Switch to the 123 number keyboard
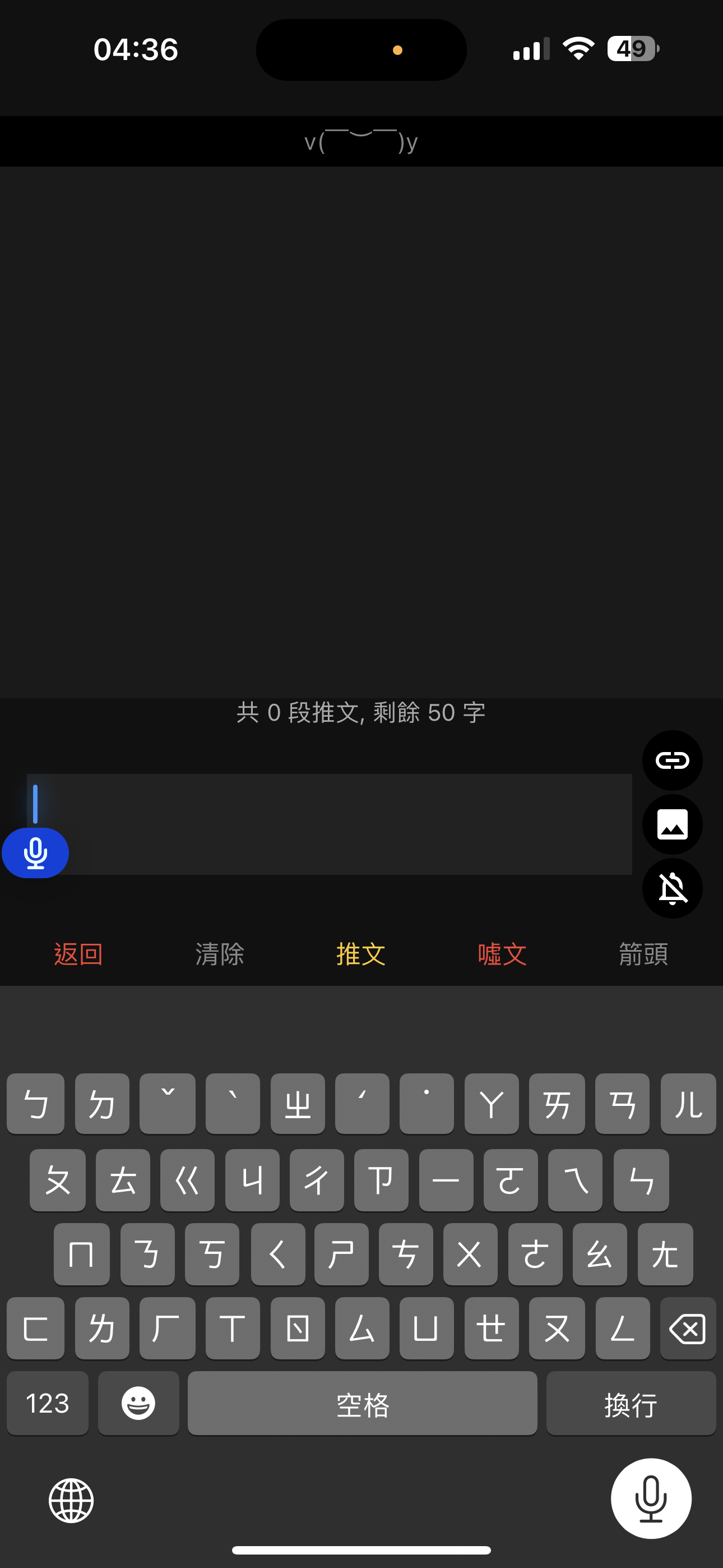Image resolution: width=723 pixels, height=1568 pixels. pyautogui.click(x=48, y=1403)
